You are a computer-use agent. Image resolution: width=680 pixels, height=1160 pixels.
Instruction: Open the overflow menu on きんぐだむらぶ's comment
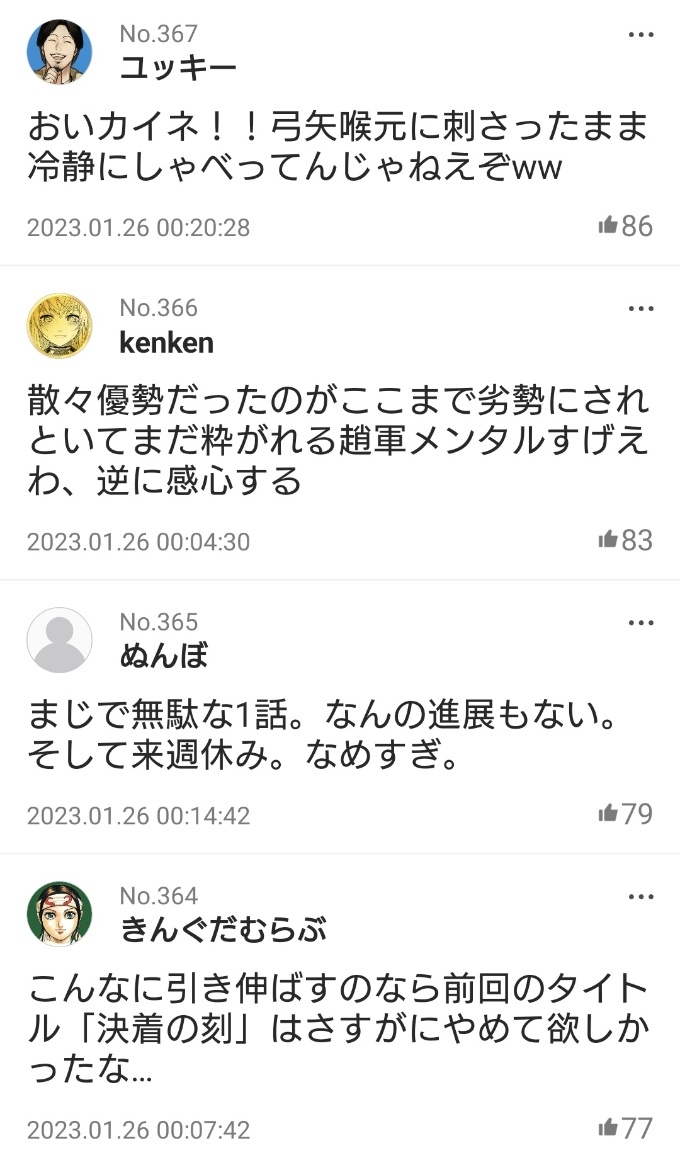pos(640,896)
